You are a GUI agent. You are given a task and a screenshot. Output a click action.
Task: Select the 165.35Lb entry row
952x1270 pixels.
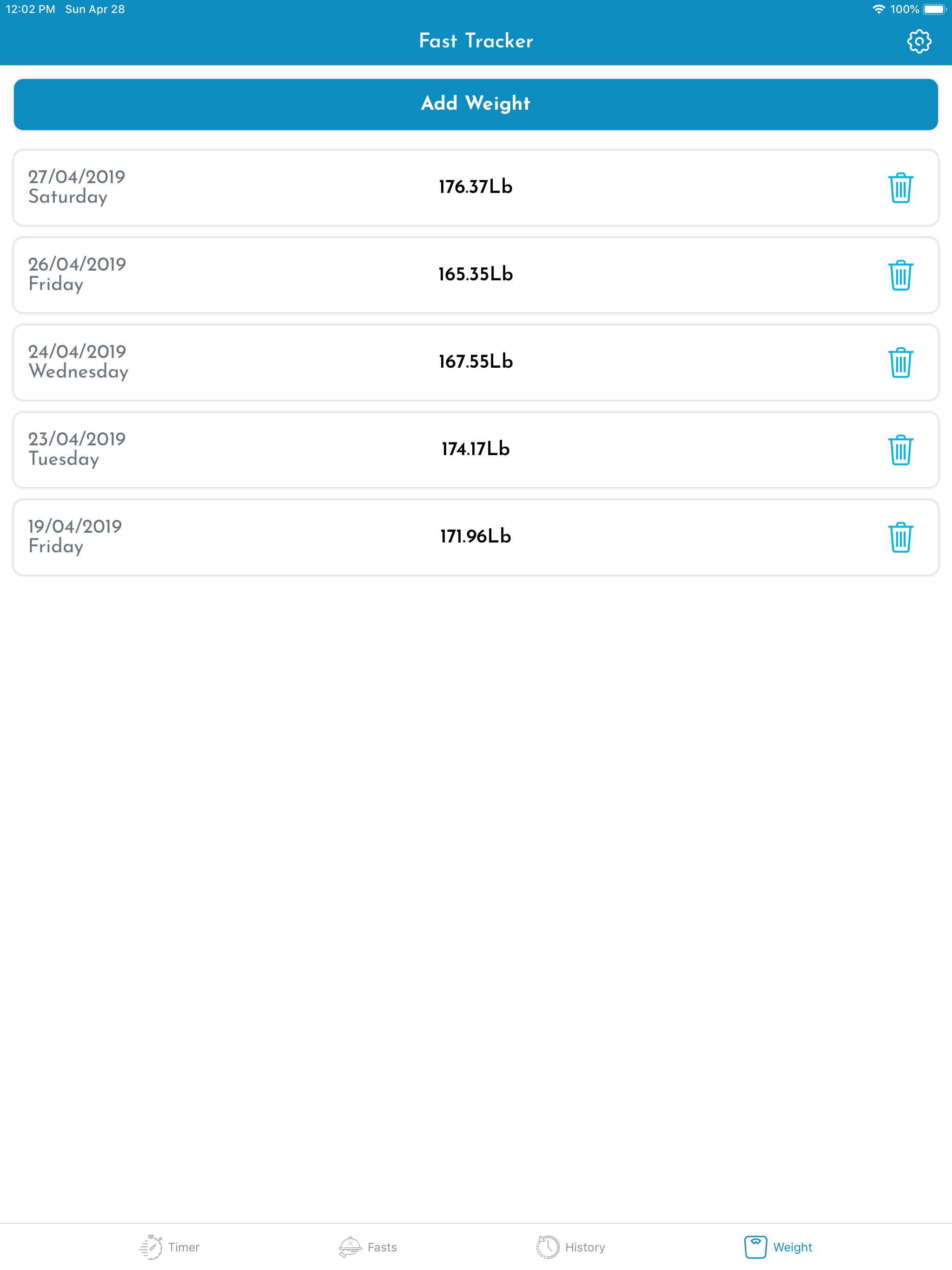(476, 274)
